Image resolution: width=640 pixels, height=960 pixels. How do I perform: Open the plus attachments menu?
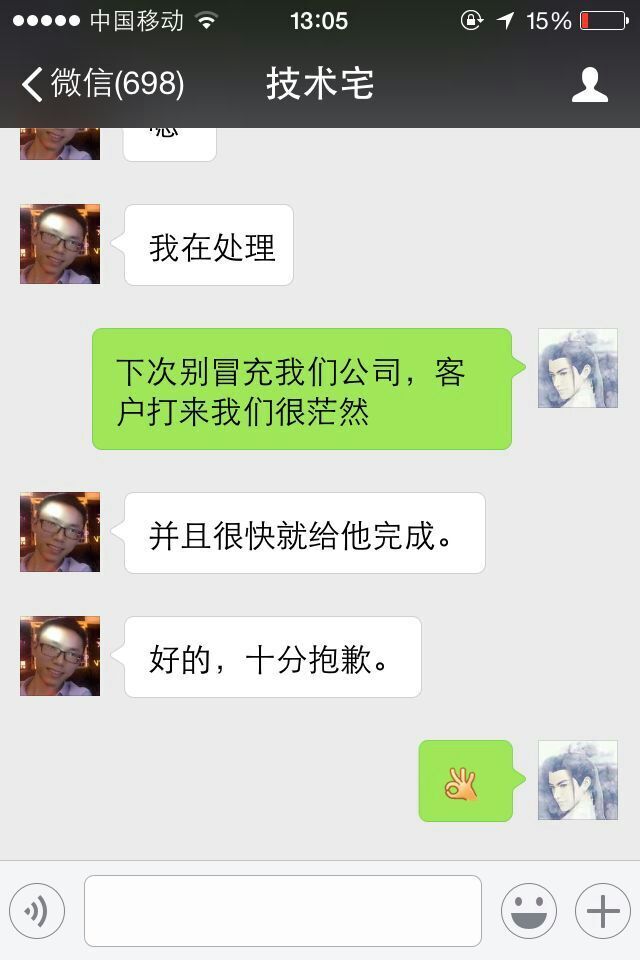(x=602, y=911)
